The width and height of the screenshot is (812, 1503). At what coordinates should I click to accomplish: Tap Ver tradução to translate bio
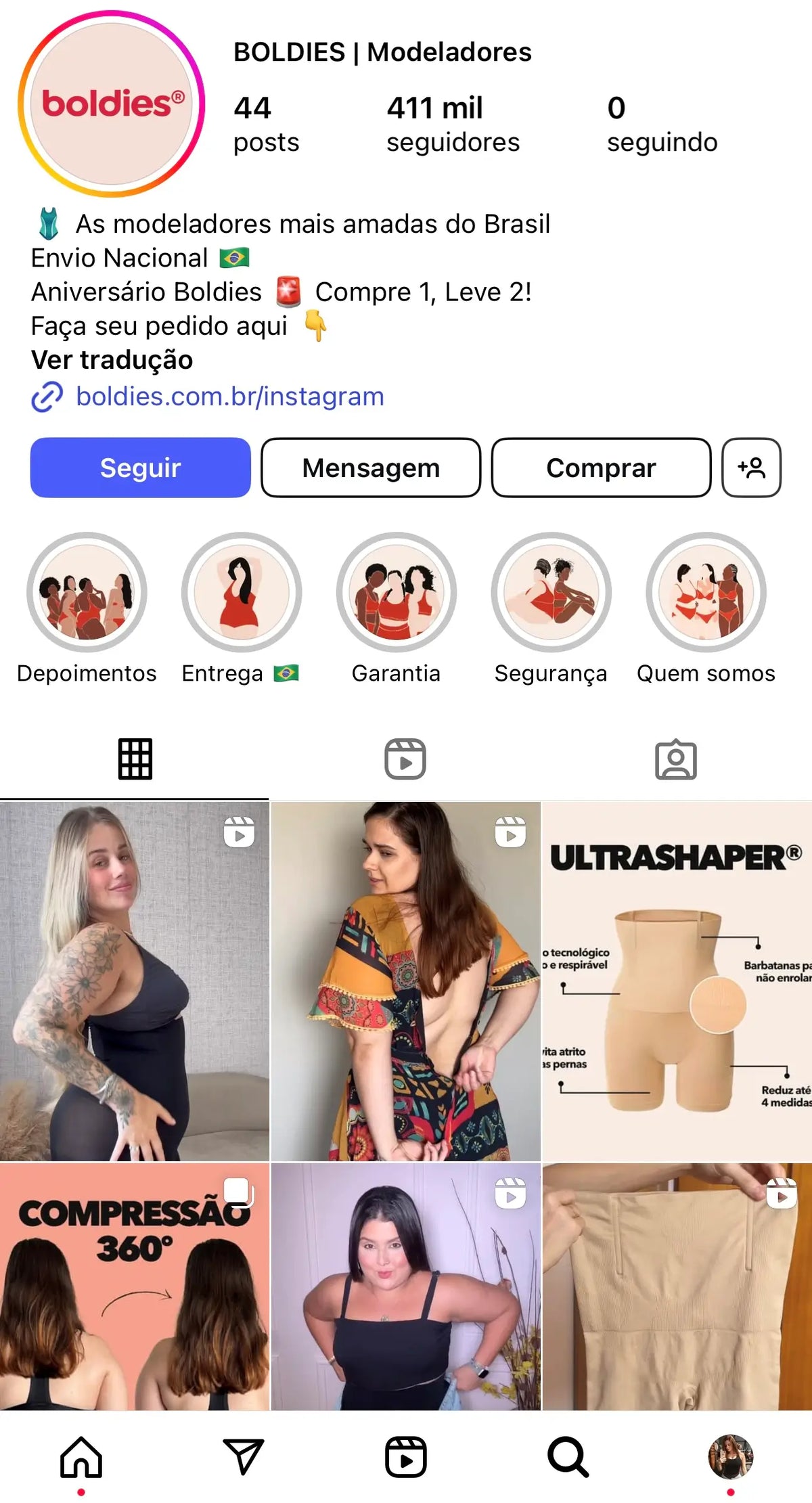coord(112,360)
